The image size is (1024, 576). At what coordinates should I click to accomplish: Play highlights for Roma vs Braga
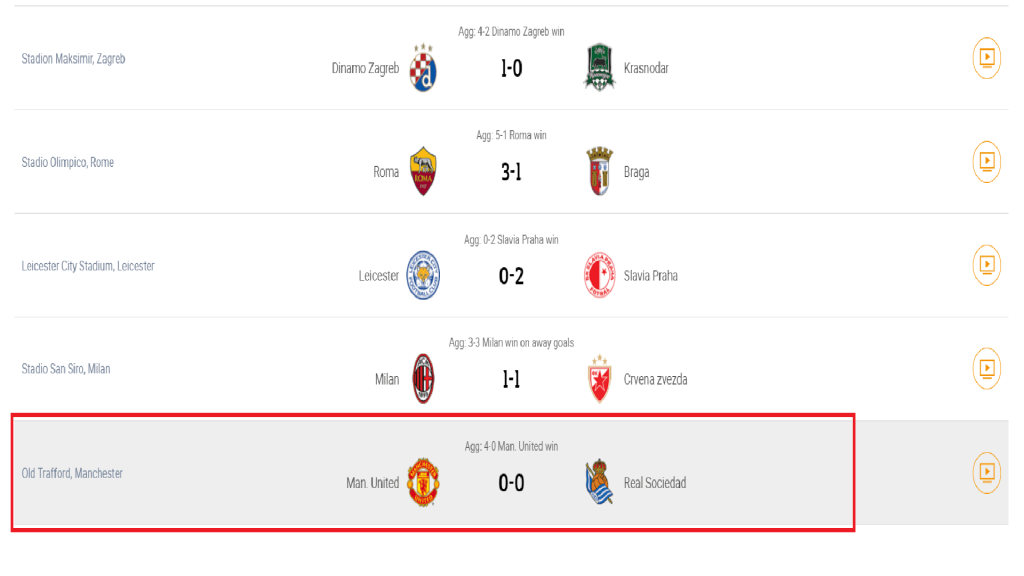tap(986, 161)
